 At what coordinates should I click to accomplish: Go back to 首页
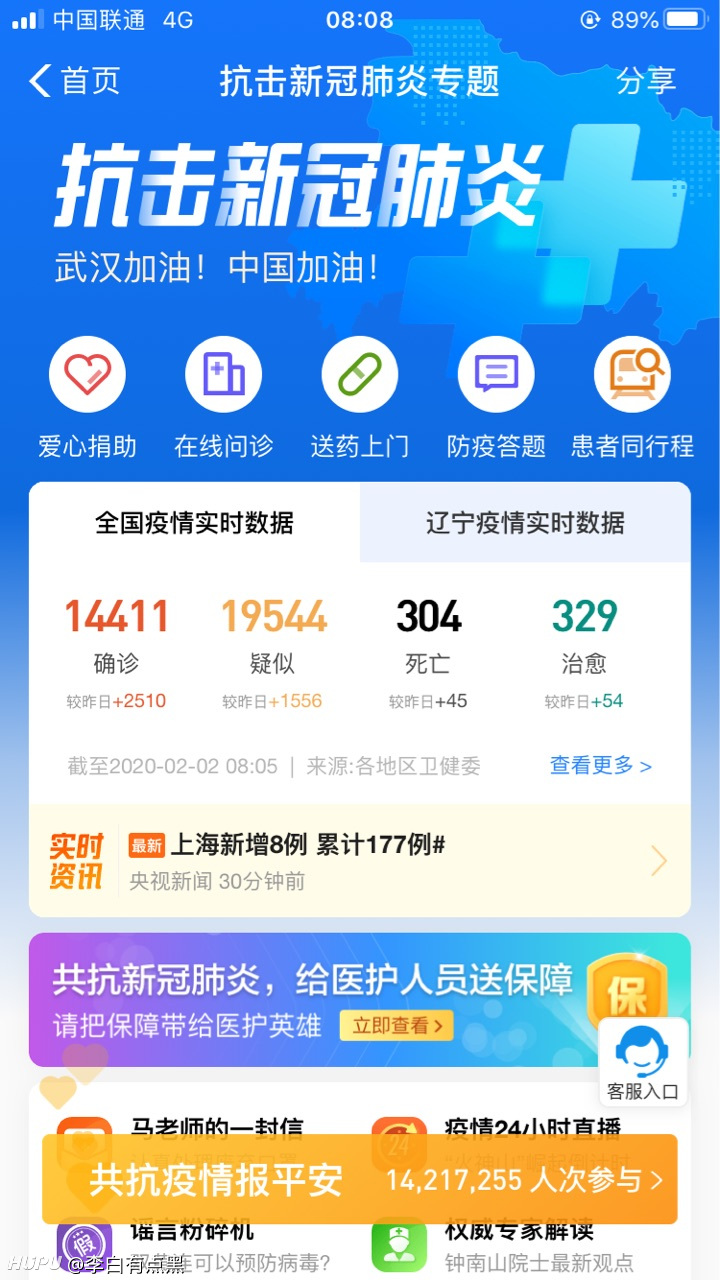tap(75, 81)
